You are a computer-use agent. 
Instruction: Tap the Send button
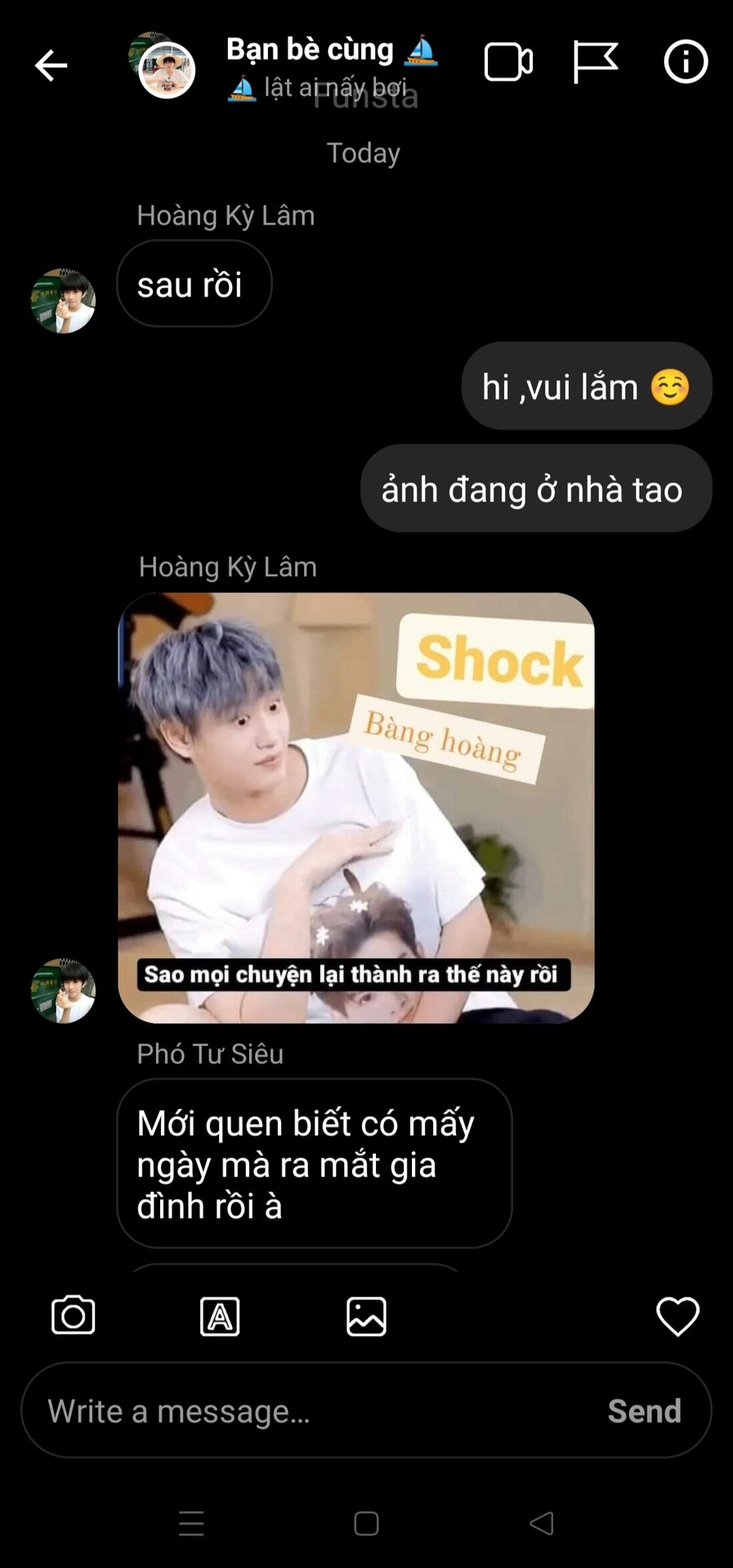tap(644, 1410)
